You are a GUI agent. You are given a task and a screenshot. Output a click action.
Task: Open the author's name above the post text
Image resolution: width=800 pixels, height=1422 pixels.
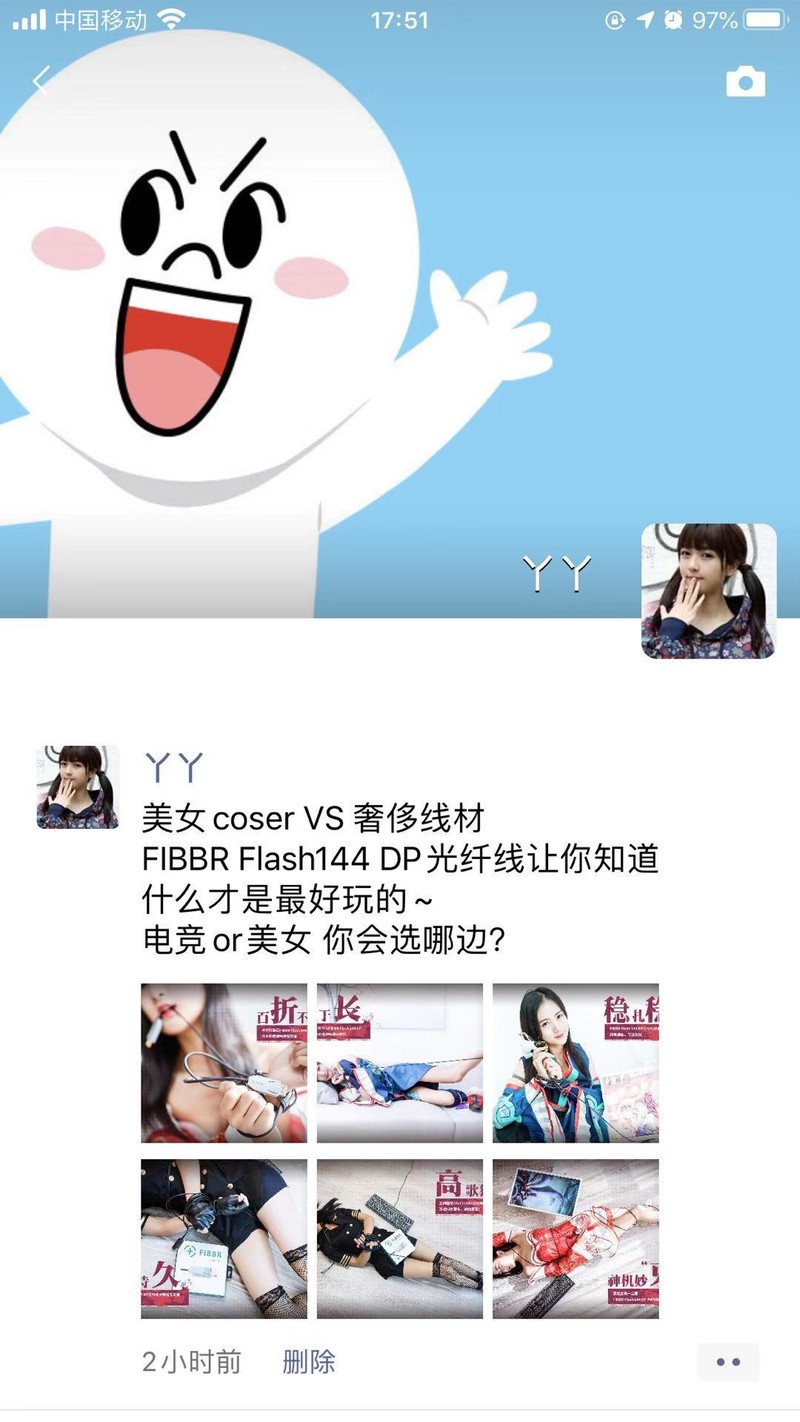pyautogui.click(x=174, y=768)
